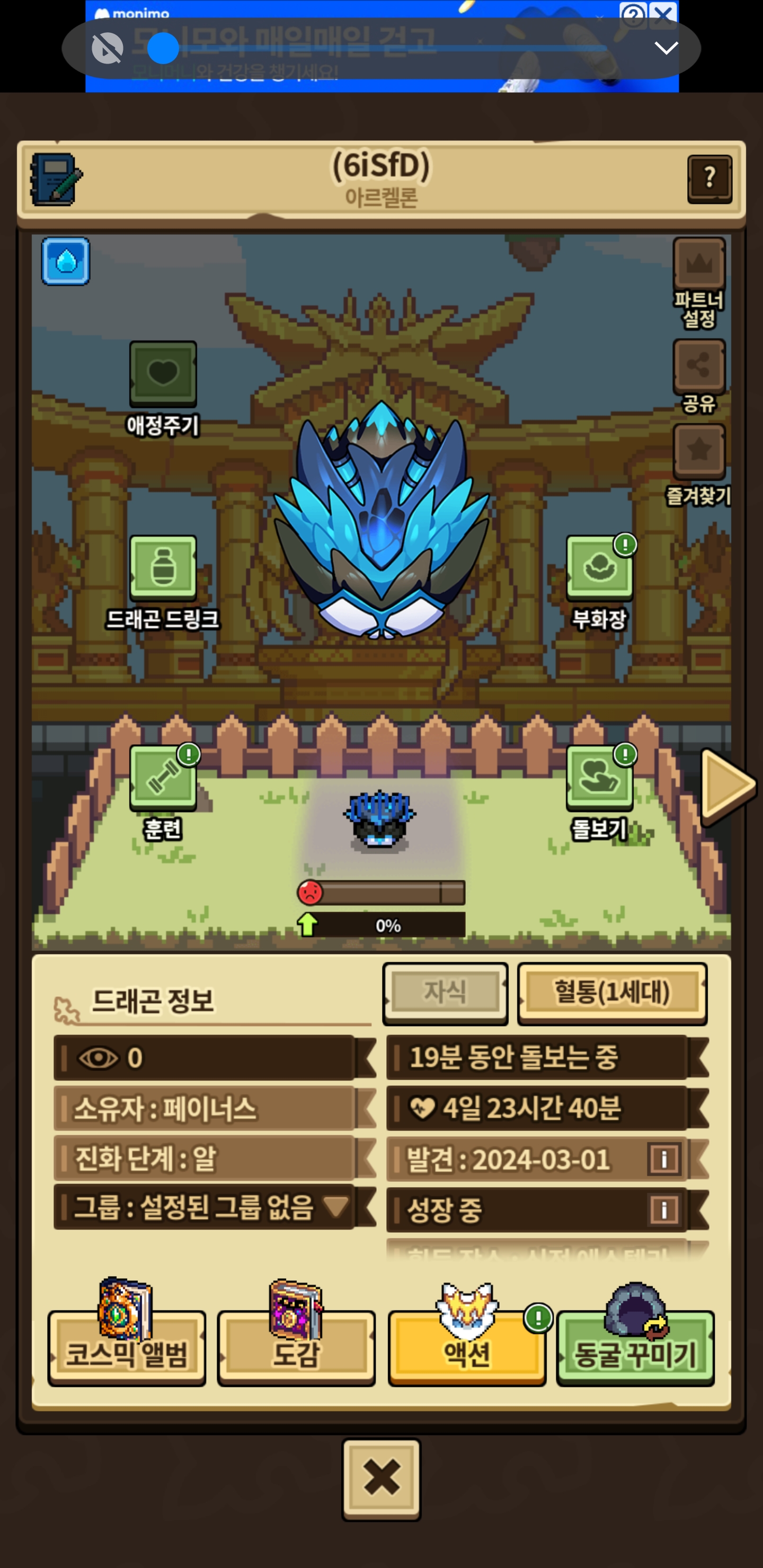Close the dragon info panel
The image size is (763, 1568).
click(x=381, y=1479)
